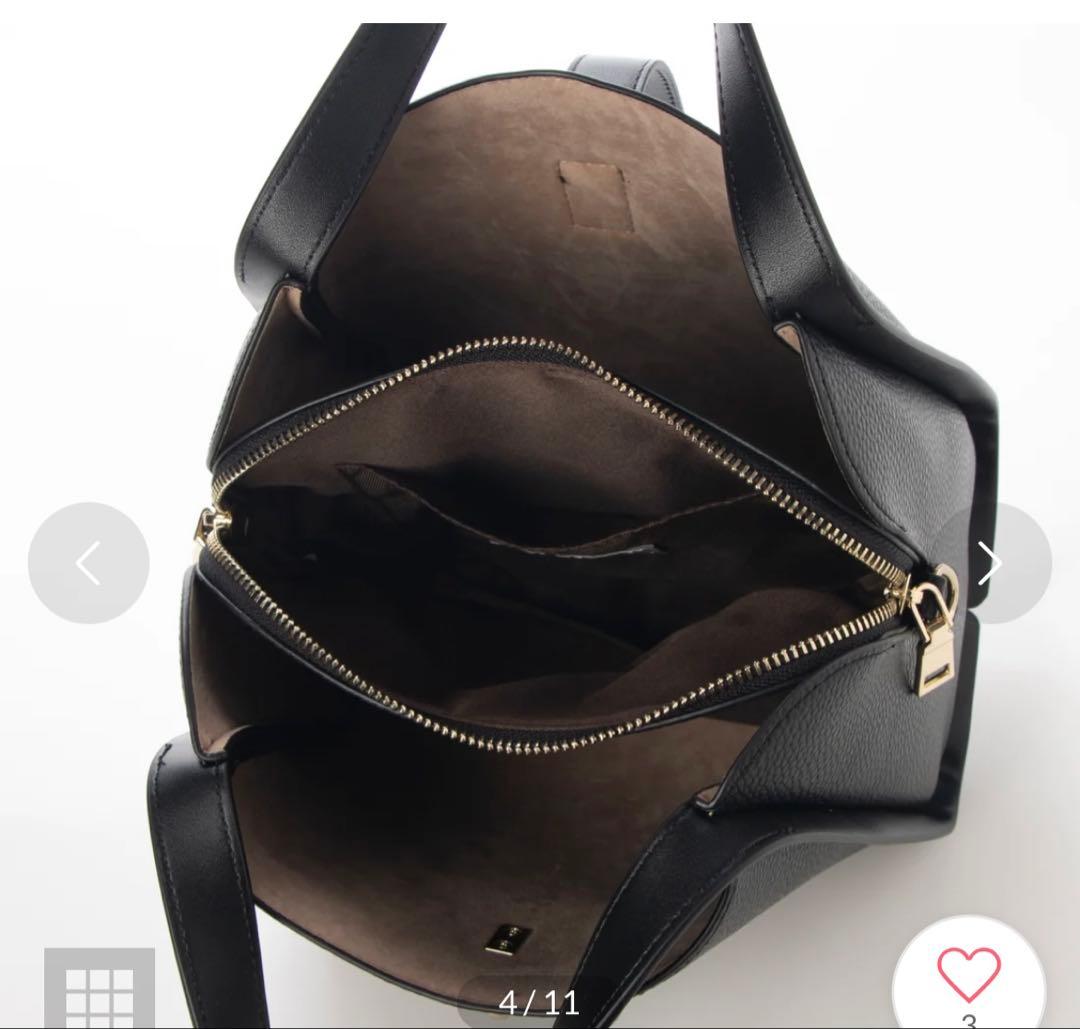Open the bag photo full screen
Screen dimensions: 1080x1029
pos(540,450)
